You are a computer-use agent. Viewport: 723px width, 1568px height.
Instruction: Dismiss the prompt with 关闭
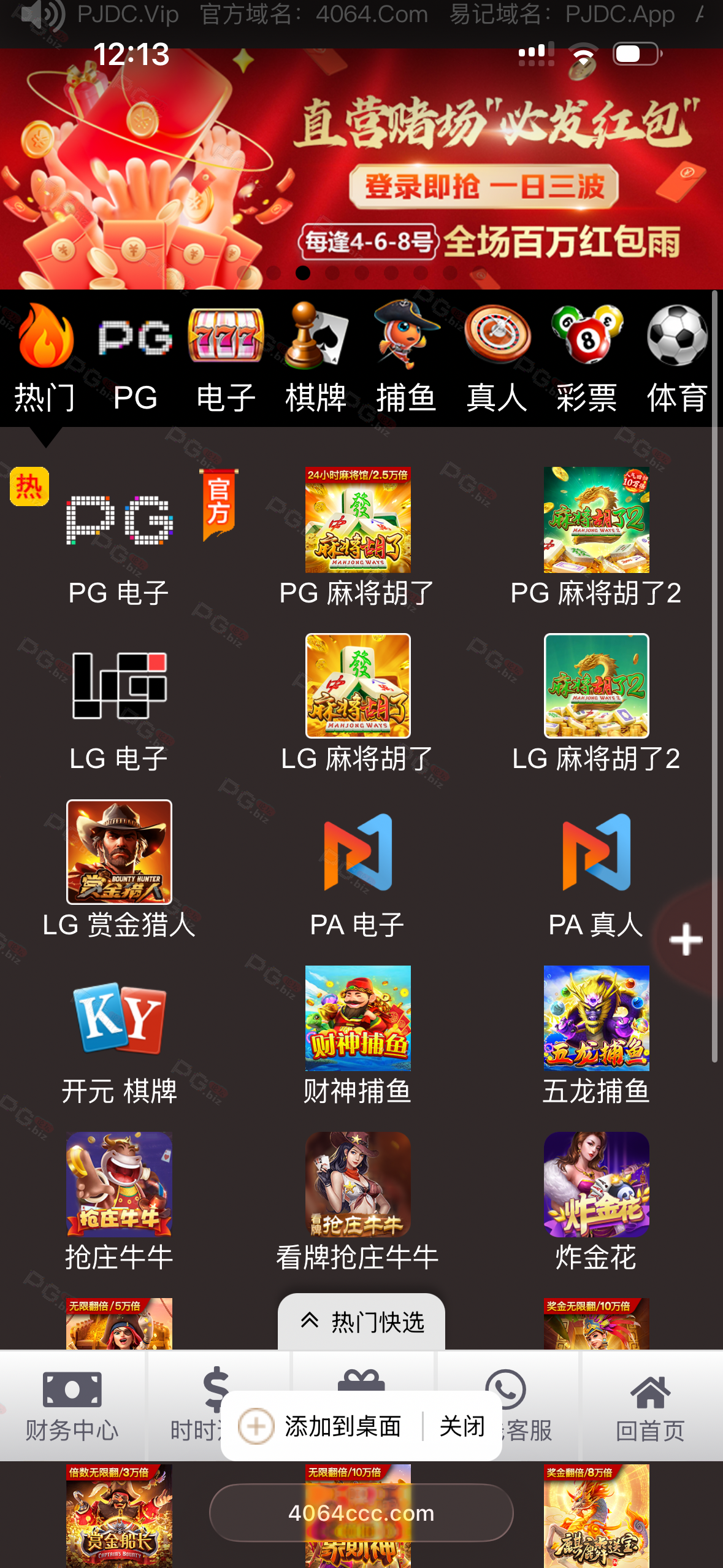(x=462, y=1426)
